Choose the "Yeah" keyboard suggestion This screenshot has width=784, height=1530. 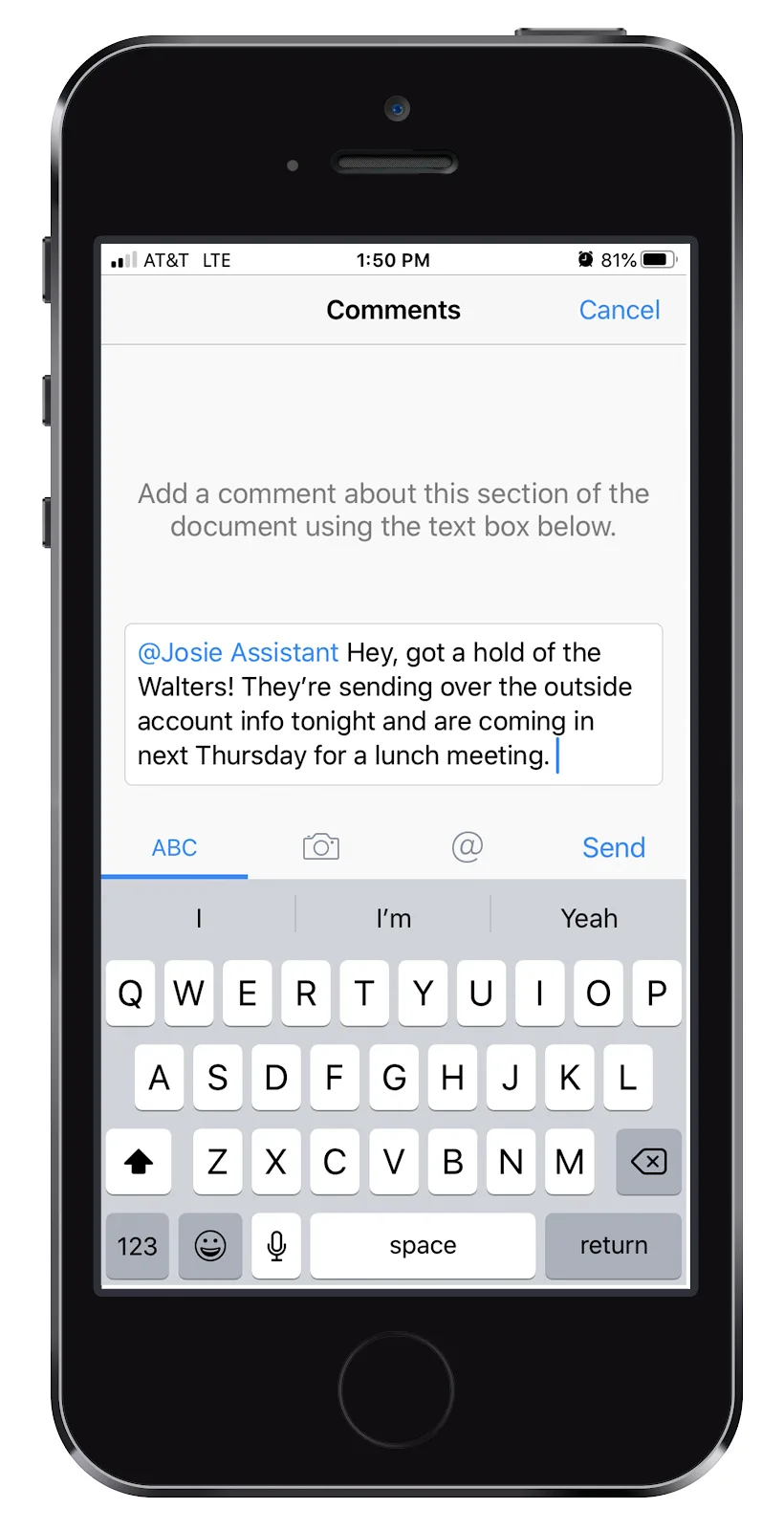[x=589, y=918]
